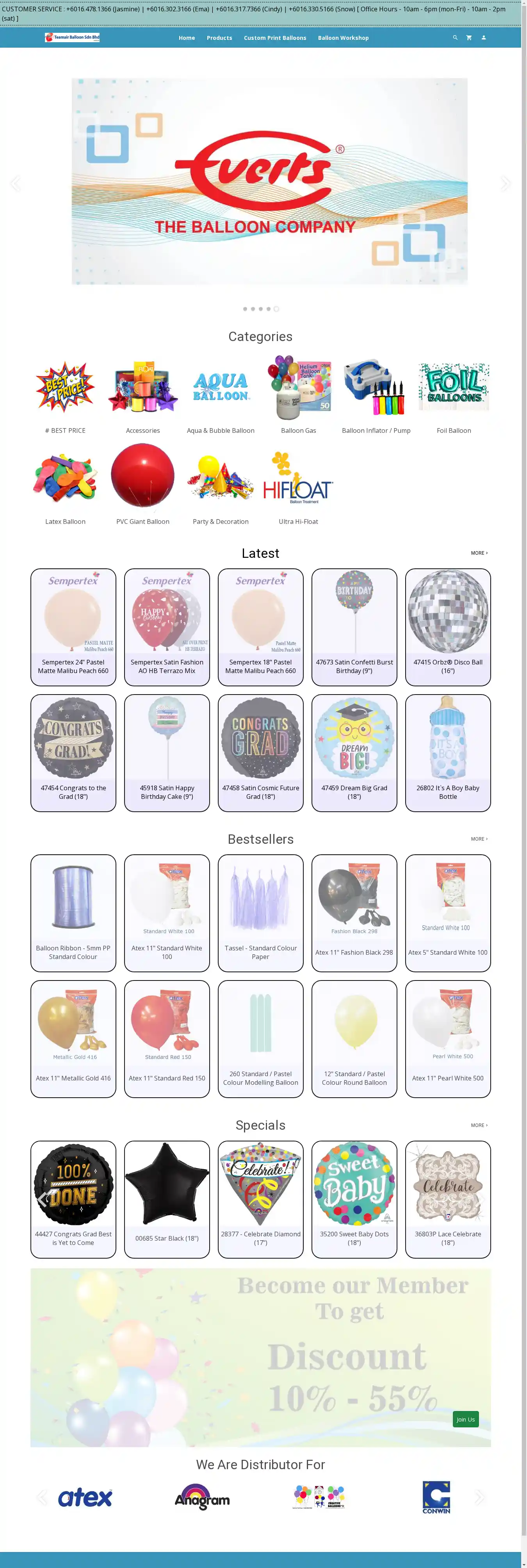The width and height of the screenshot is (527, 1568).
Task: Open Atex 11" Metallic Gold 416 product
Action: (73, 1038)
